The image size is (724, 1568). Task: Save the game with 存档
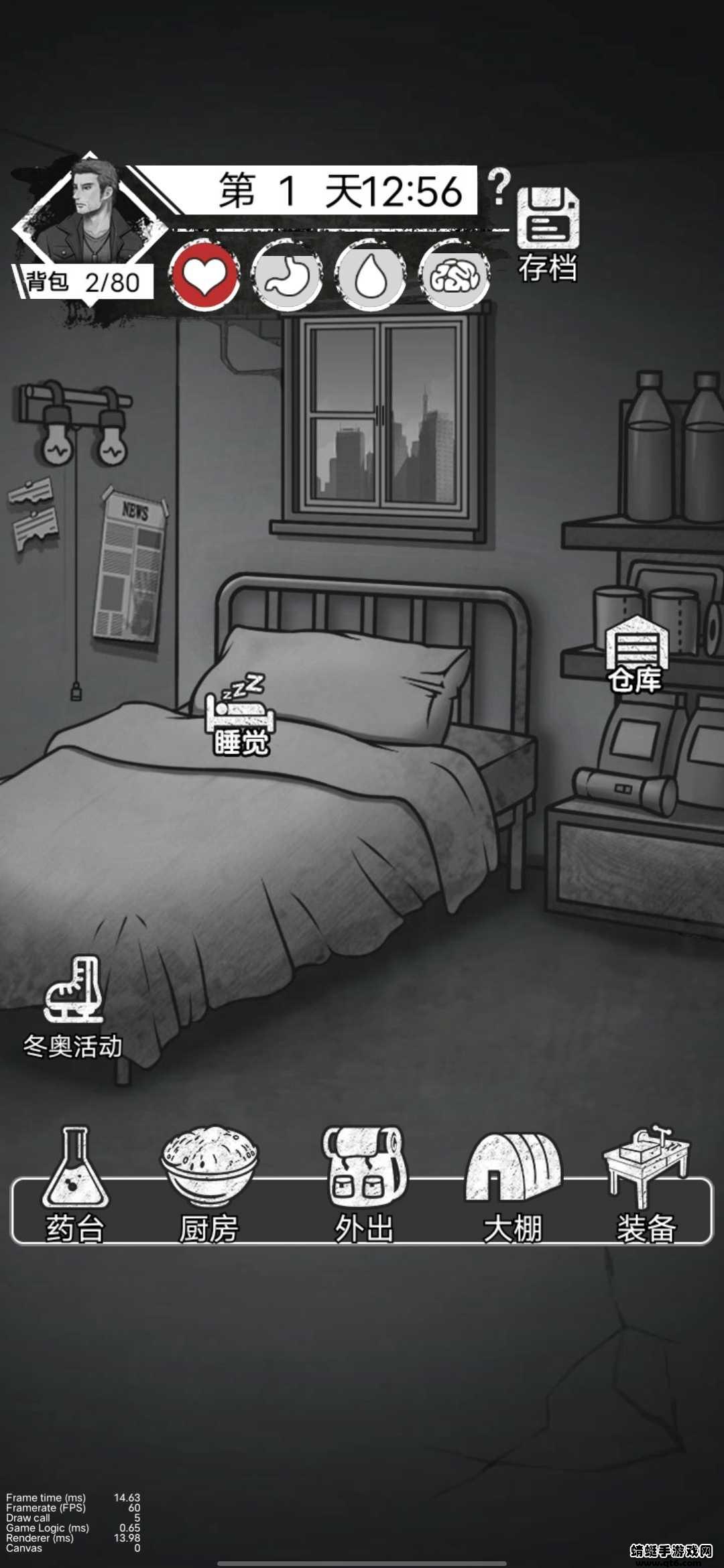(x=548, y=234)
